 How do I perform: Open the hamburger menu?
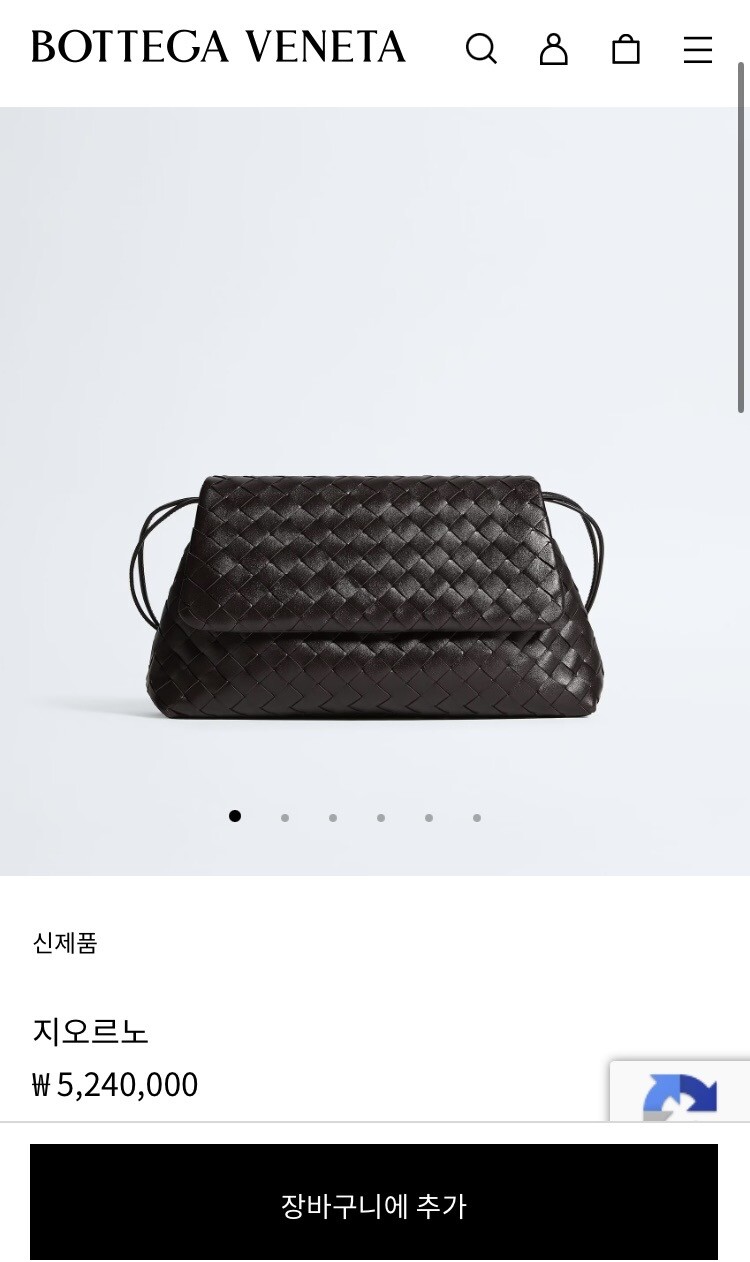click(698, 49)
